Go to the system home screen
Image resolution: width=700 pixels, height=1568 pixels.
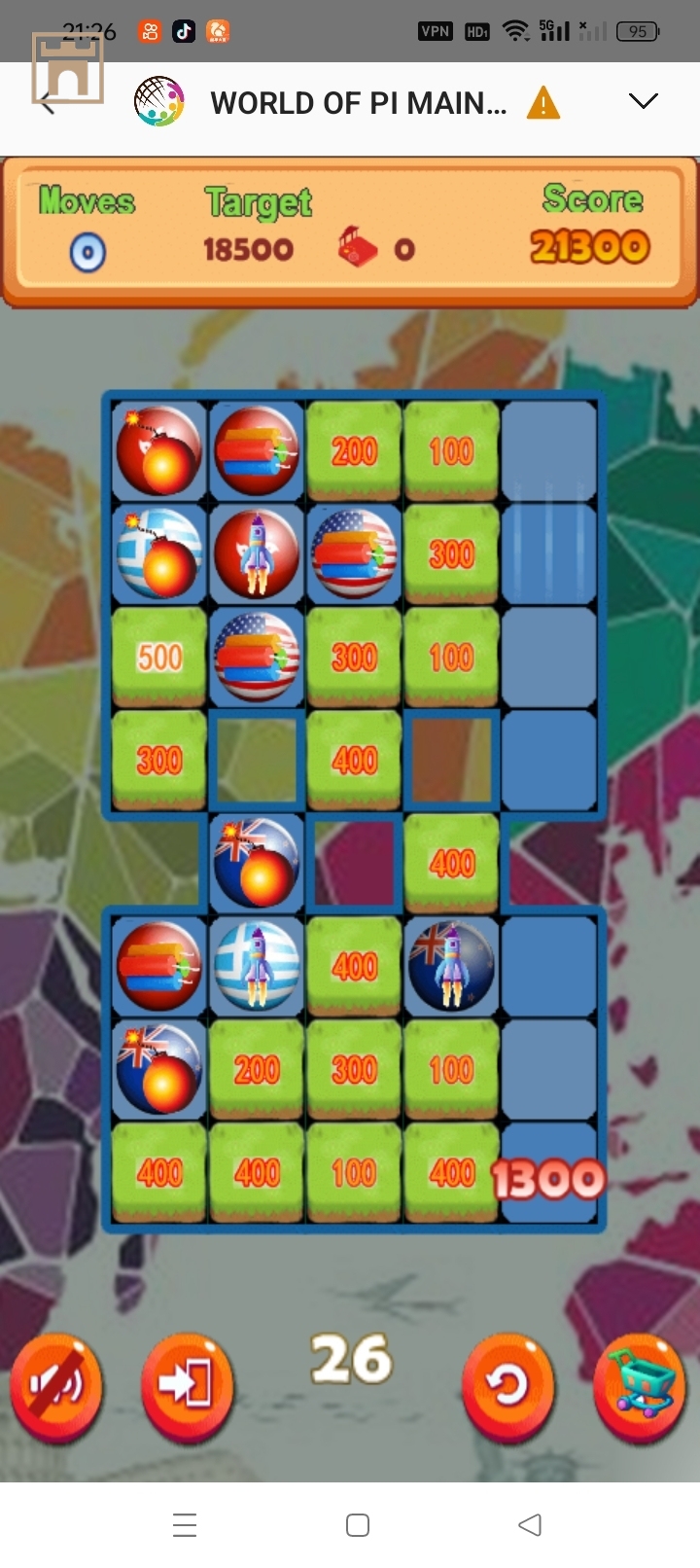pos(358,1524)
